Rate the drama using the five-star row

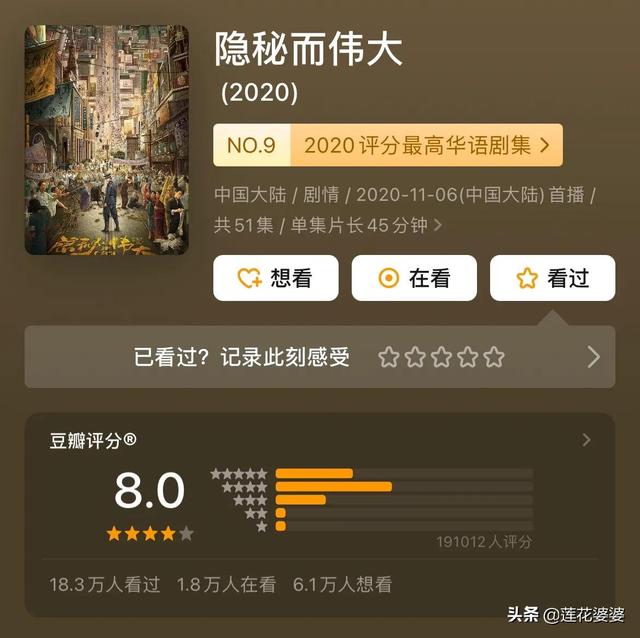pyautogui.click(x=441, y=357)
